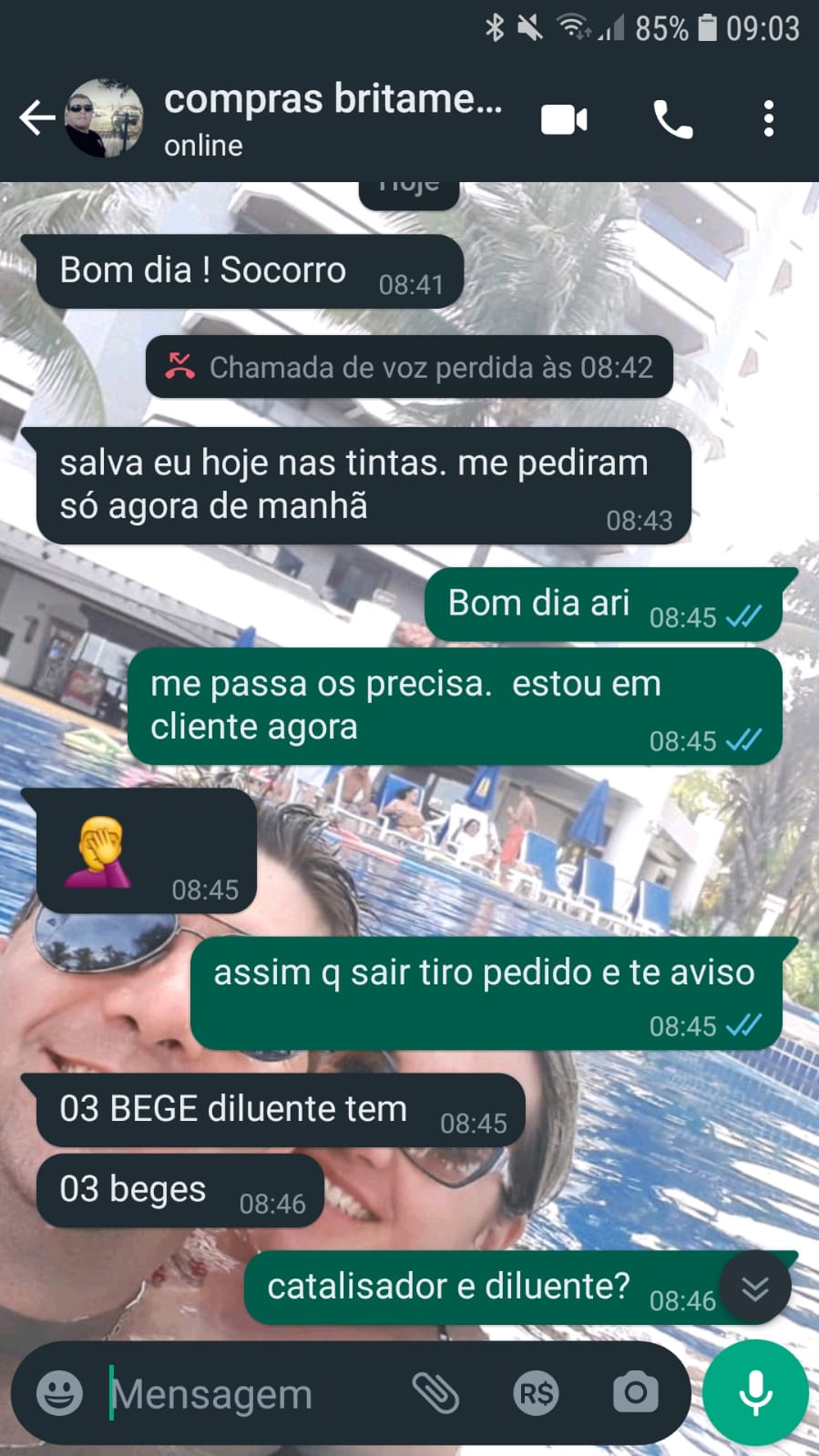Focus the Mensagem text field
This screenshot has width=819, height=1456.
point(246,1393)
